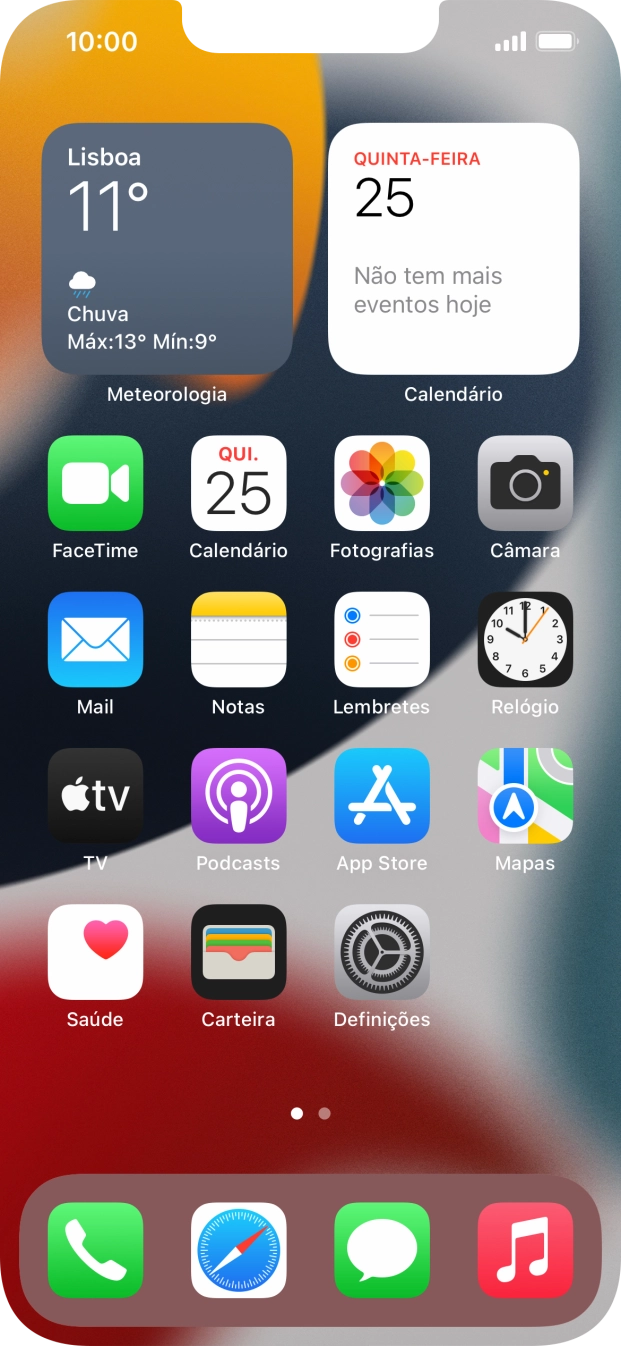Launch Safari from the dock
This screenshot has height=1346, width=621.
click(x=238, y=1250)
